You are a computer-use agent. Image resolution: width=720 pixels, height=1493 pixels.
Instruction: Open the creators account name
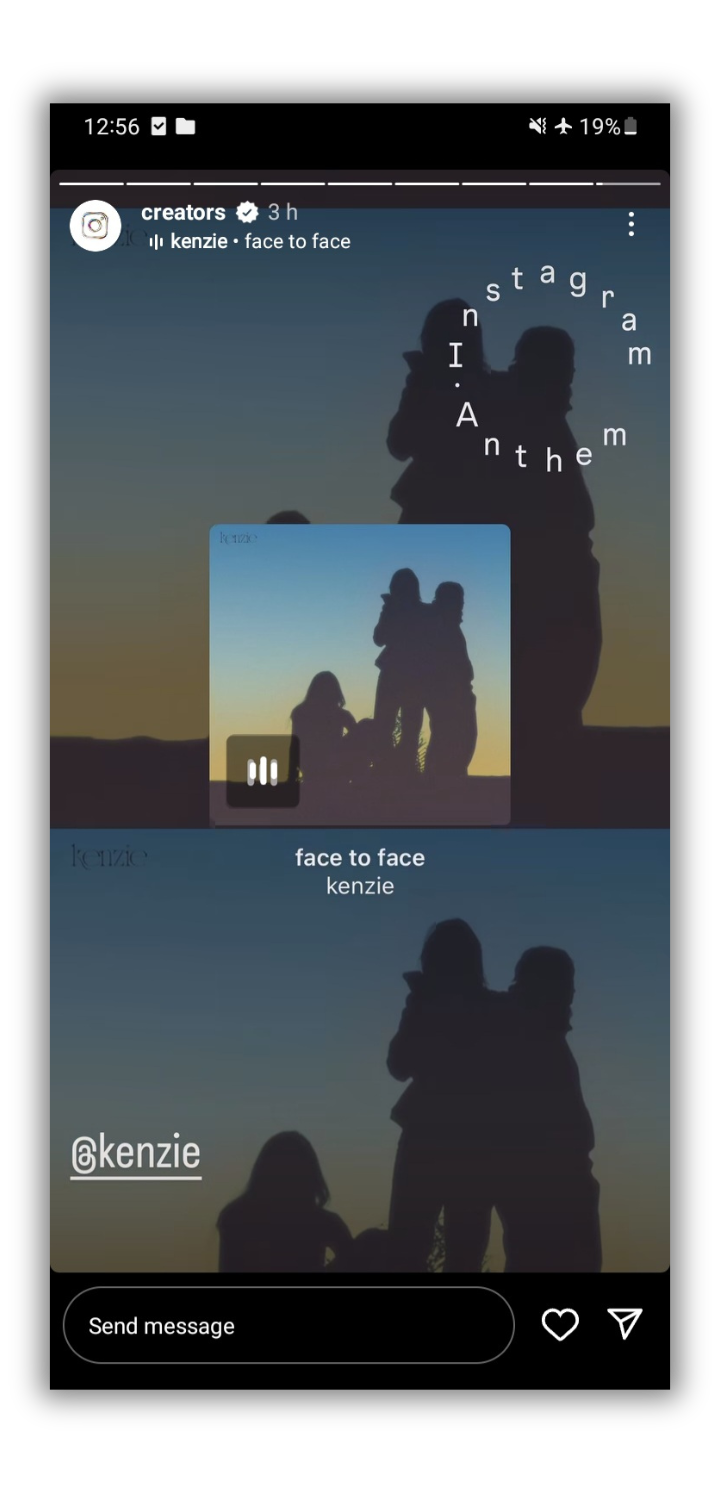(184, 212)
